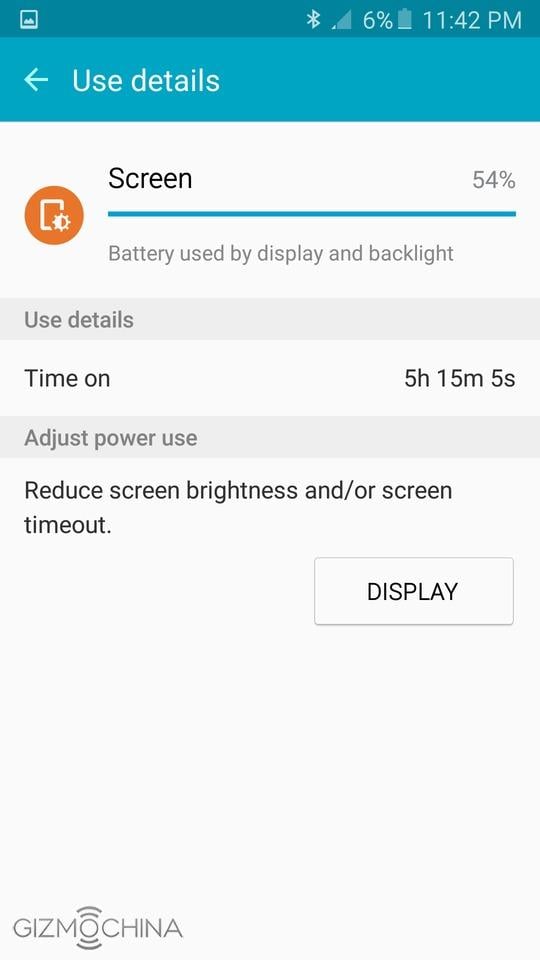
Task: Go back using the header arrow
Action: coord(36,80)
